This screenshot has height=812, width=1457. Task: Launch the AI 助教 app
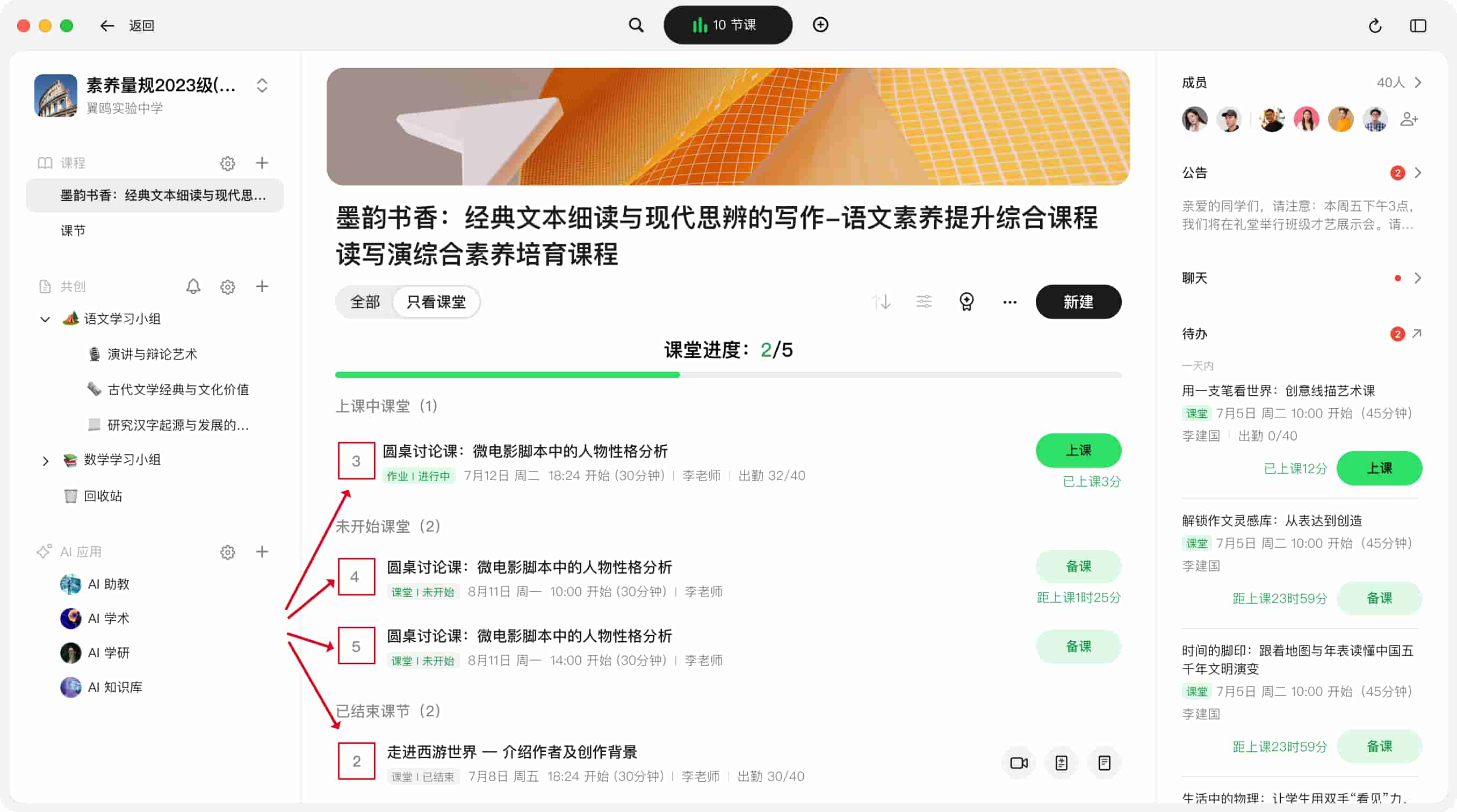pos(108,584)
